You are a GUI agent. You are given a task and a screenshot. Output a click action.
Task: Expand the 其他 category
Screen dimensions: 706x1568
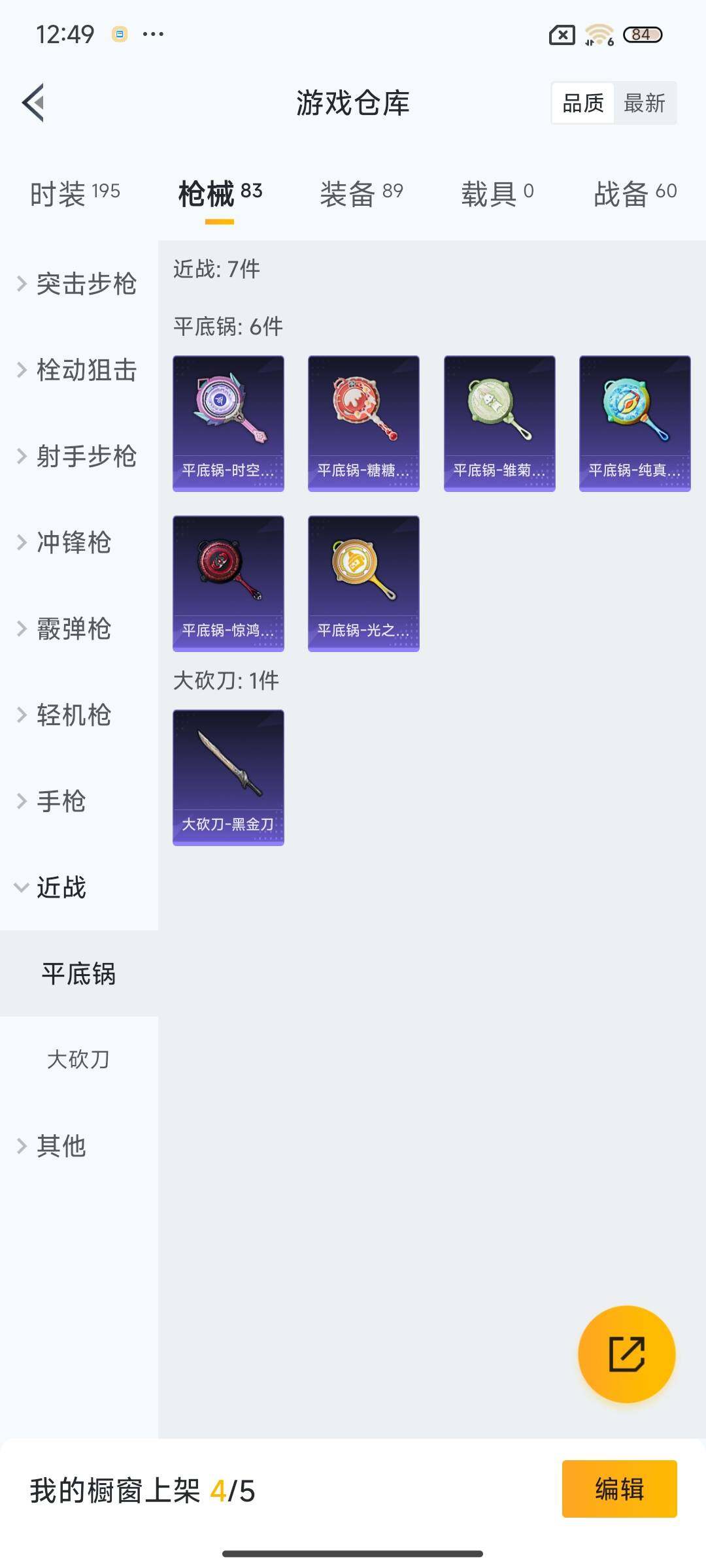point(60,1146)
